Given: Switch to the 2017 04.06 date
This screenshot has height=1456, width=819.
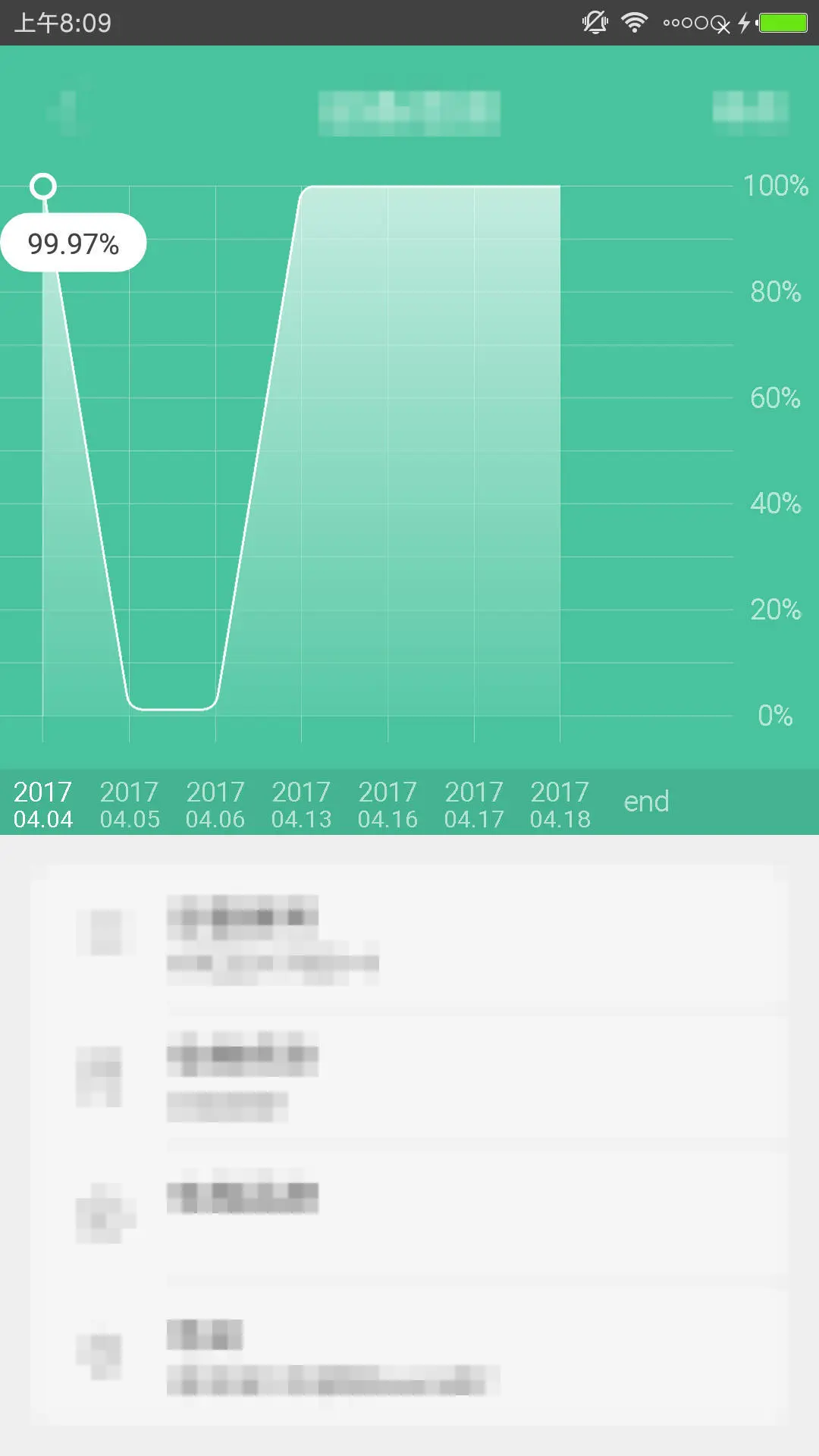Looking at the screenshot, I should click(x=215, y=805).
